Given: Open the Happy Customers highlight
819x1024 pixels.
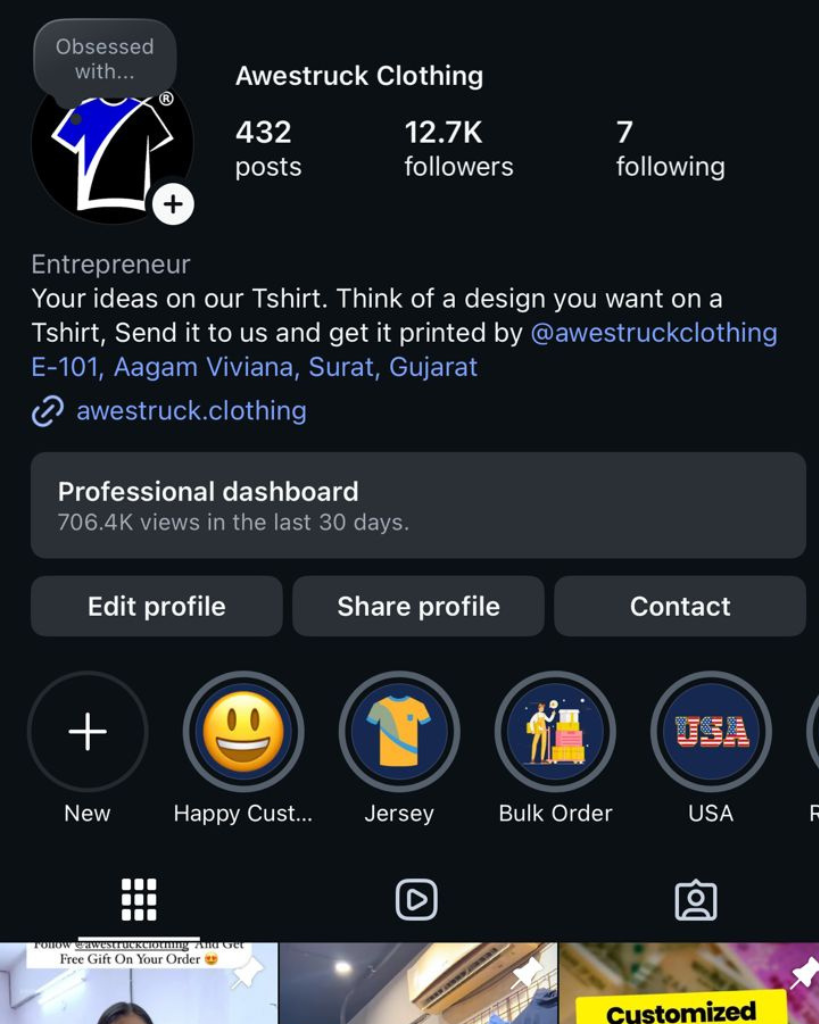Looking at the screenshot, I should coord(243,732).
